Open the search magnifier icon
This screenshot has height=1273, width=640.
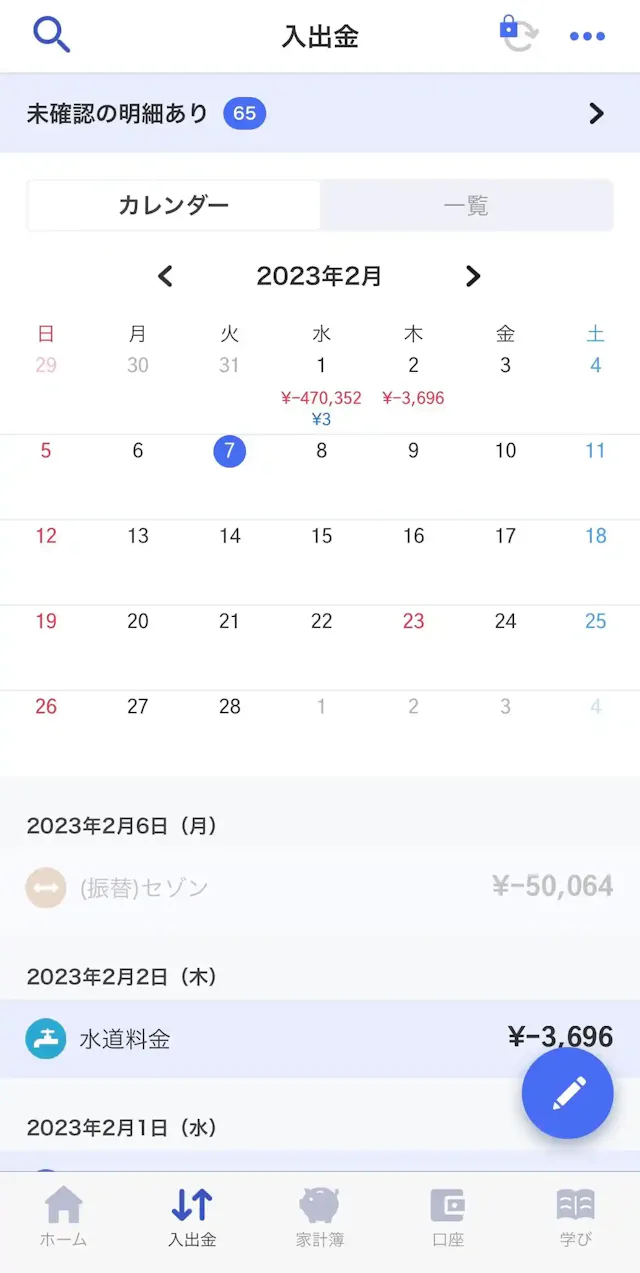52,36
